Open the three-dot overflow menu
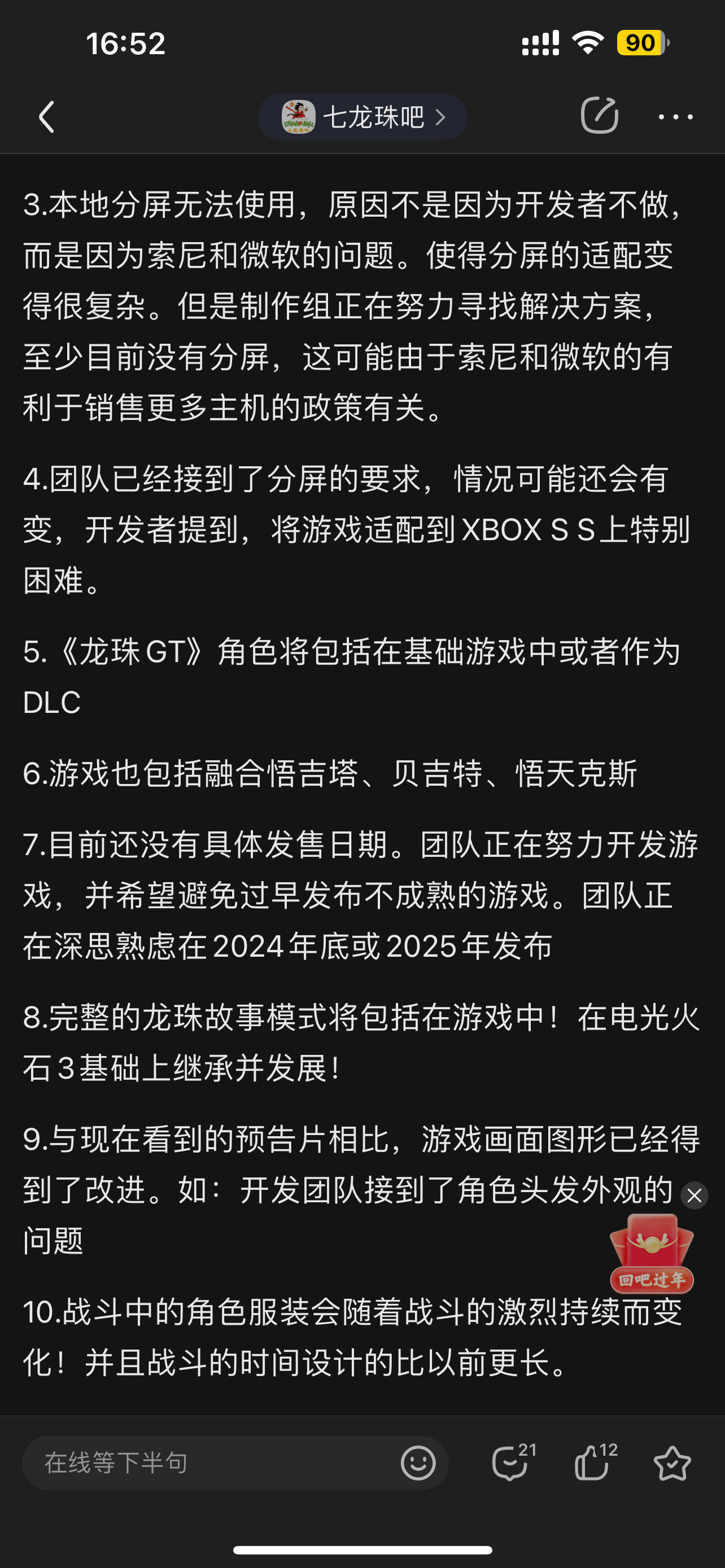 [676, 116]
